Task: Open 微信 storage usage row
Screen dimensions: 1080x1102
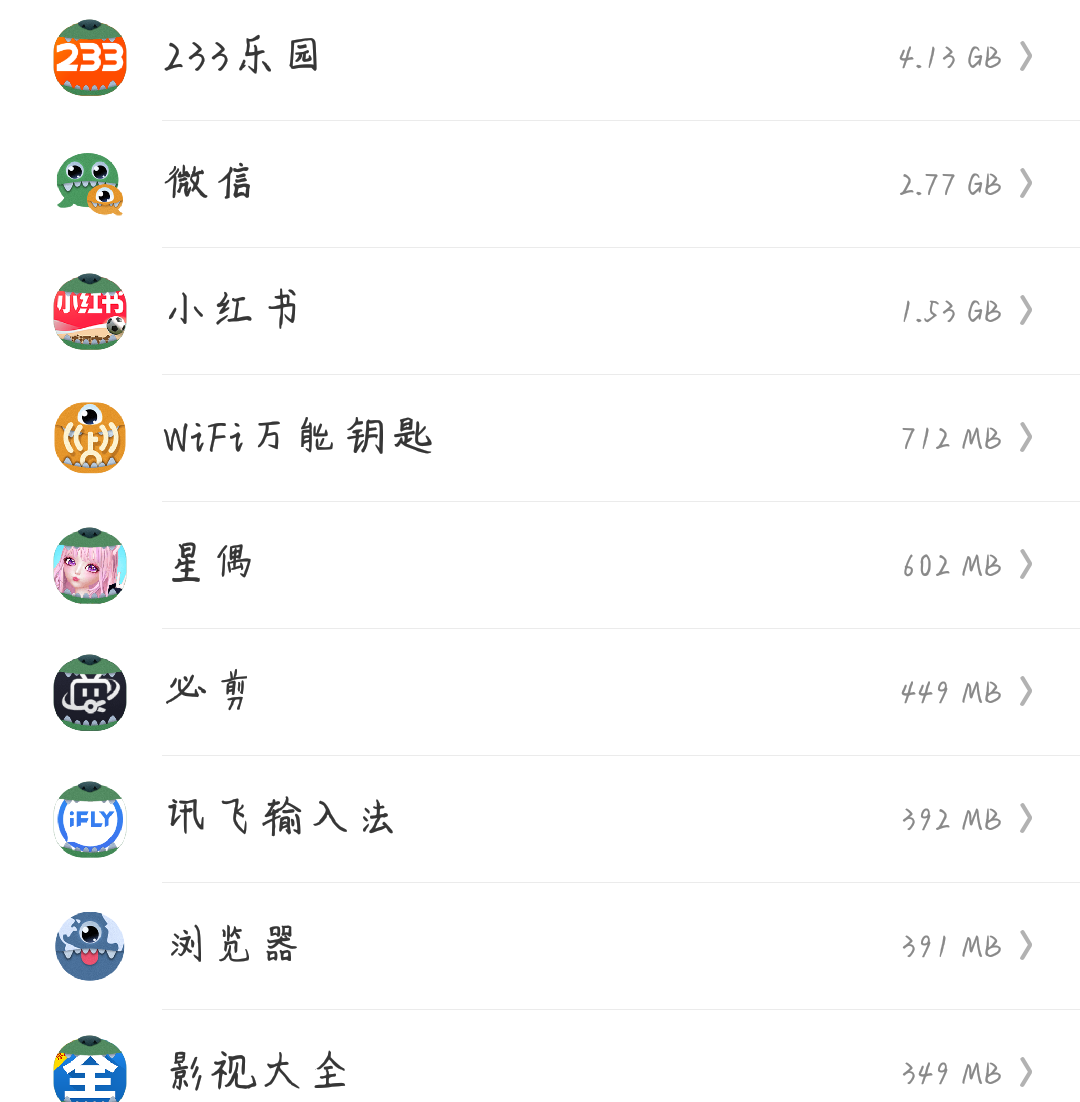Action: [540, 184]
